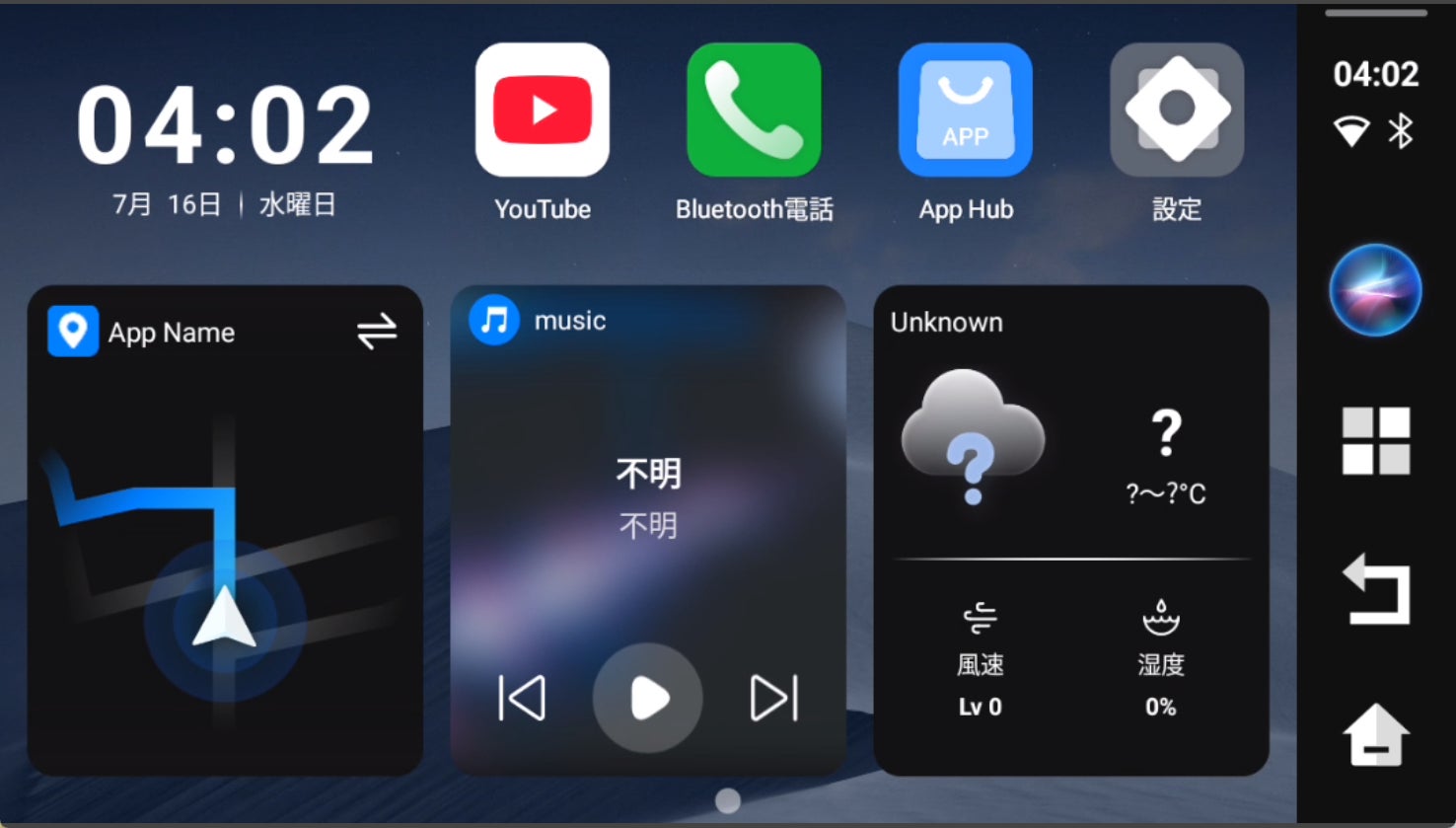Viewport: 1456px width, 828px height.
Task: Activate the voice assistant orb
Action: tap(1375, 290)
